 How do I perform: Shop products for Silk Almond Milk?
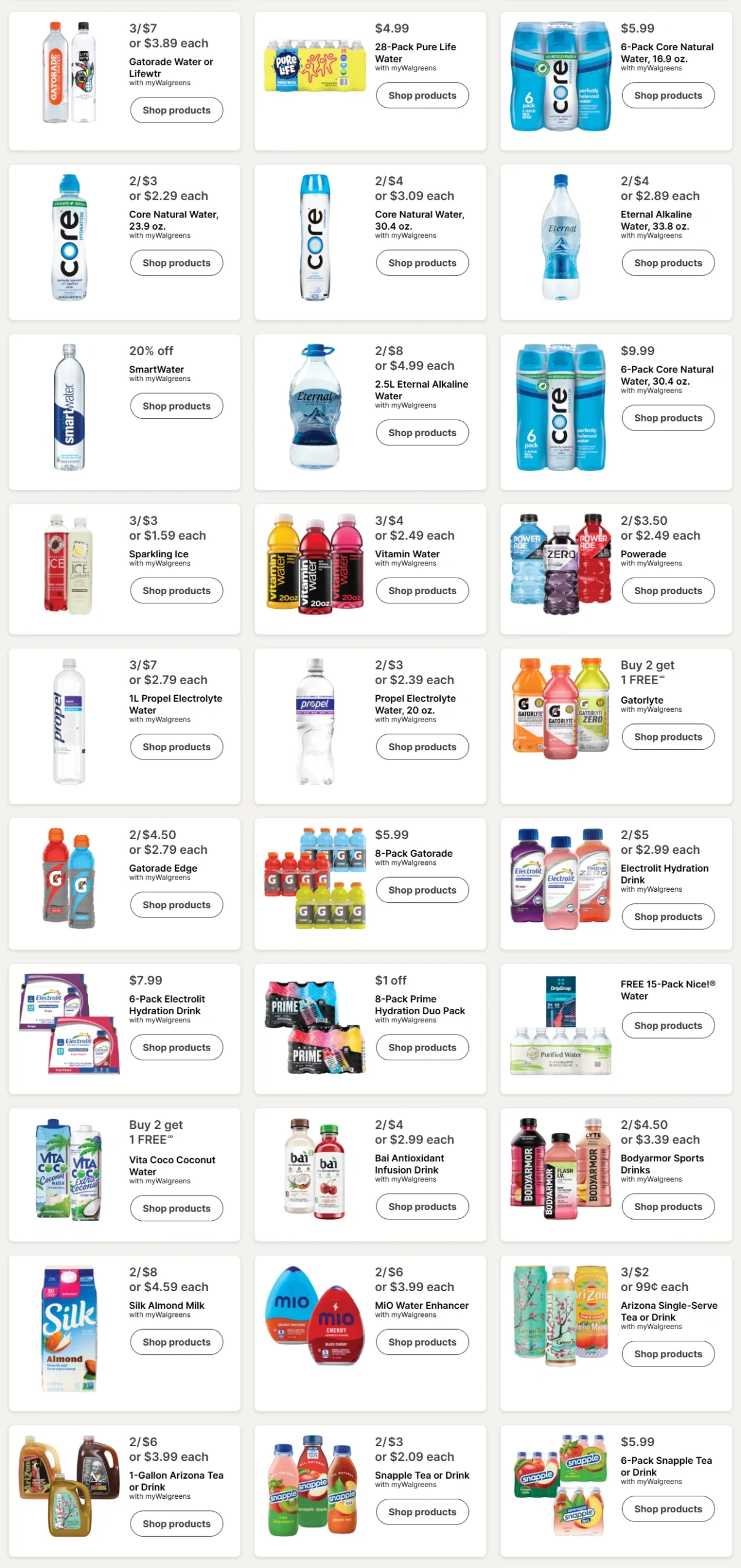pyautogui.click(x=177, y=1342)
